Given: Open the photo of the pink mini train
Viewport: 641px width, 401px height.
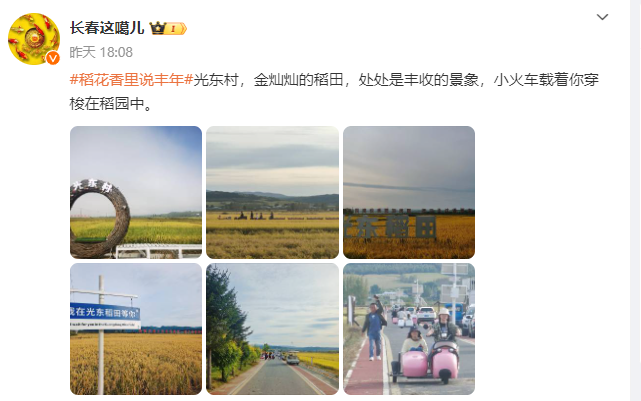Looking at the screenshot, I should pyautogui.click(x=409, y=329).
